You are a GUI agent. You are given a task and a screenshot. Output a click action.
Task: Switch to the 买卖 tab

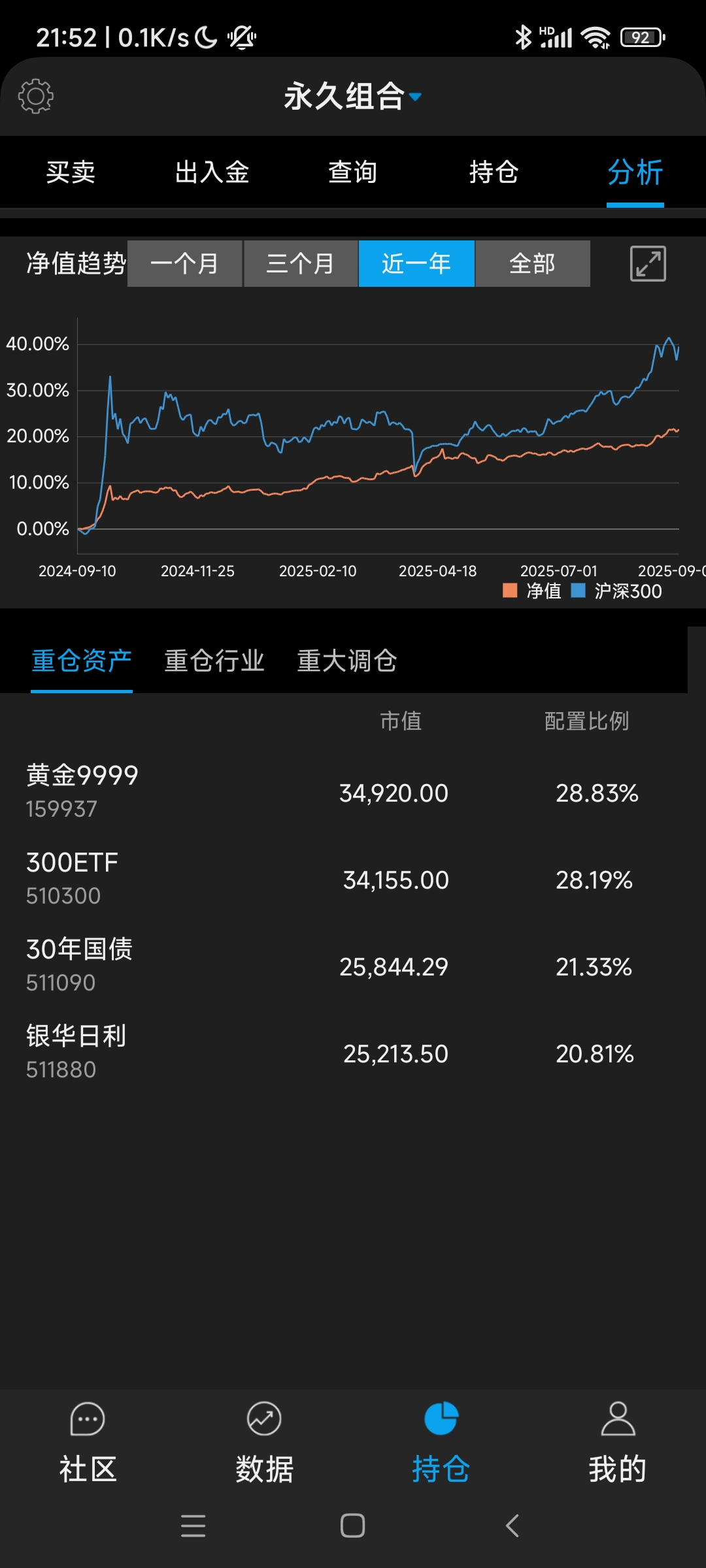click(71, 172)
